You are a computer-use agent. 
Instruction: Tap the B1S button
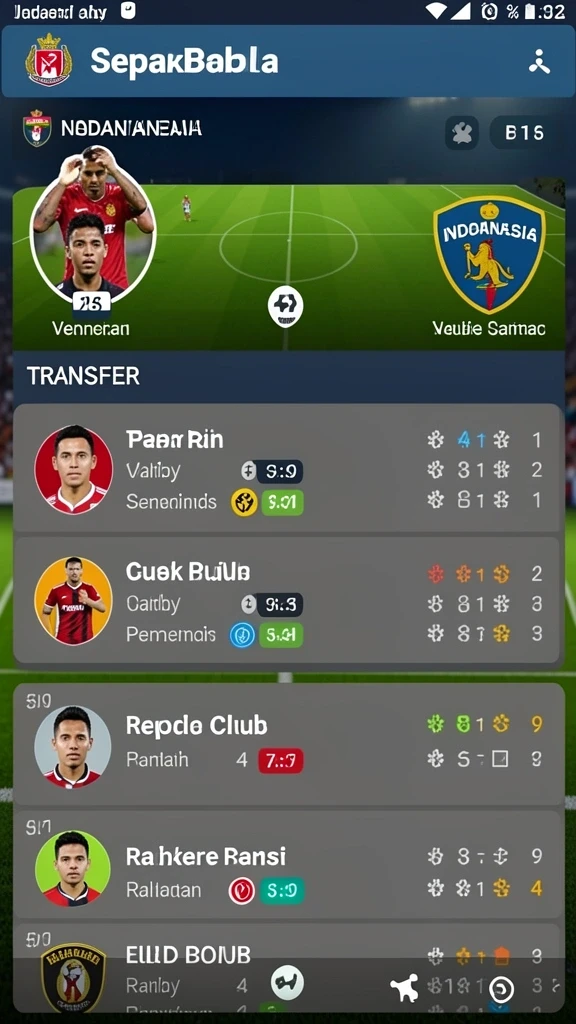(524, 133)
